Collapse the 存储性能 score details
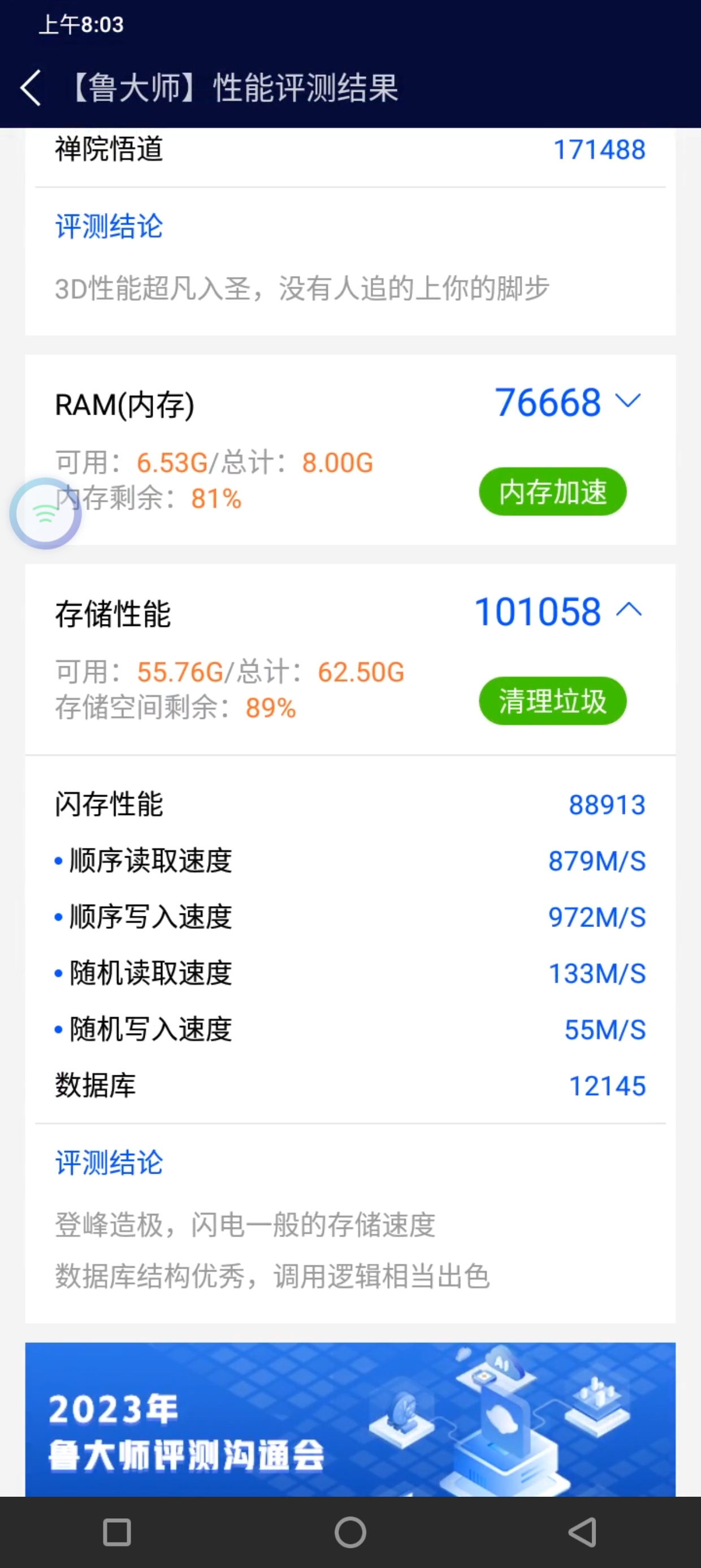701x1568 pixels. tap(629, 610)
